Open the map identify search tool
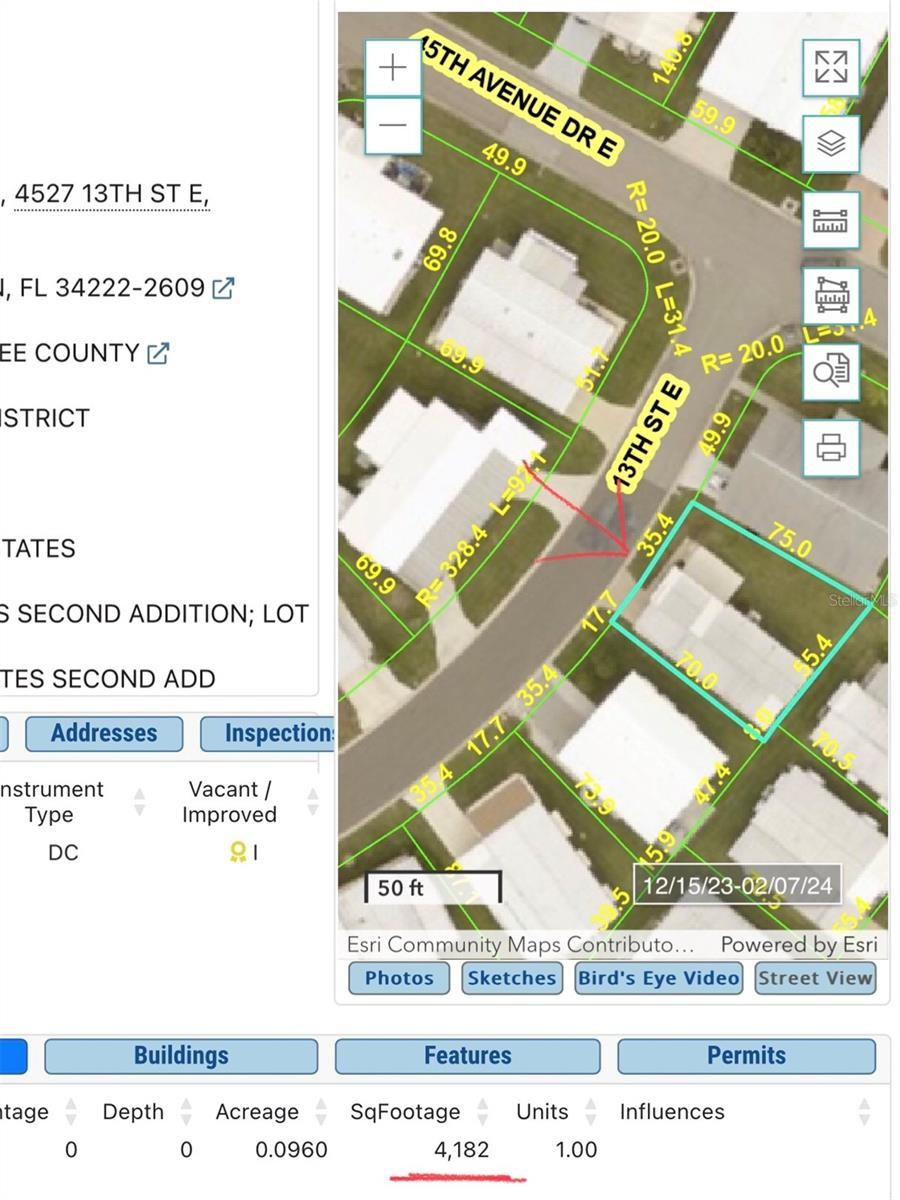This screenshot has width=900, height=1200. click(830, 372)
